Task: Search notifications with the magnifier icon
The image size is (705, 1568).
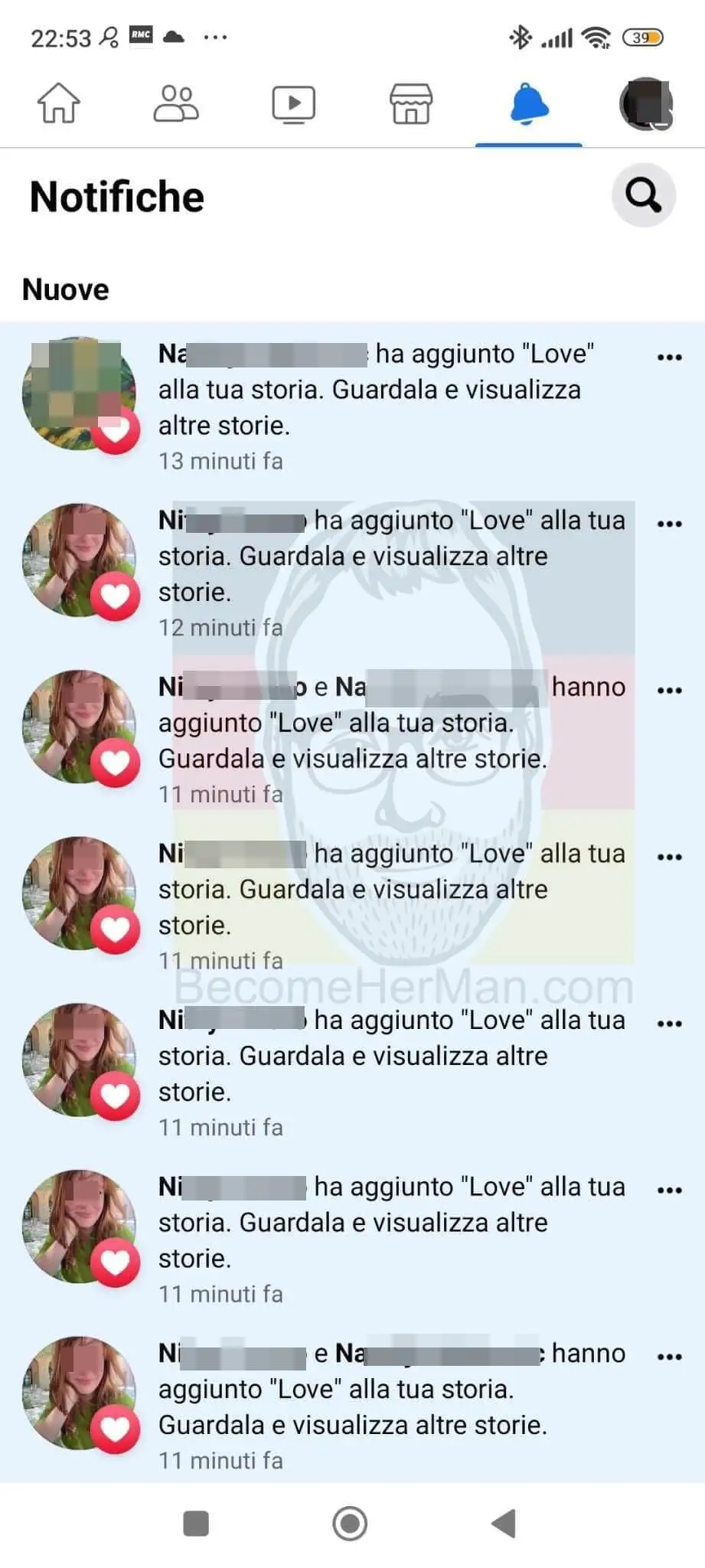Action: 643,195
